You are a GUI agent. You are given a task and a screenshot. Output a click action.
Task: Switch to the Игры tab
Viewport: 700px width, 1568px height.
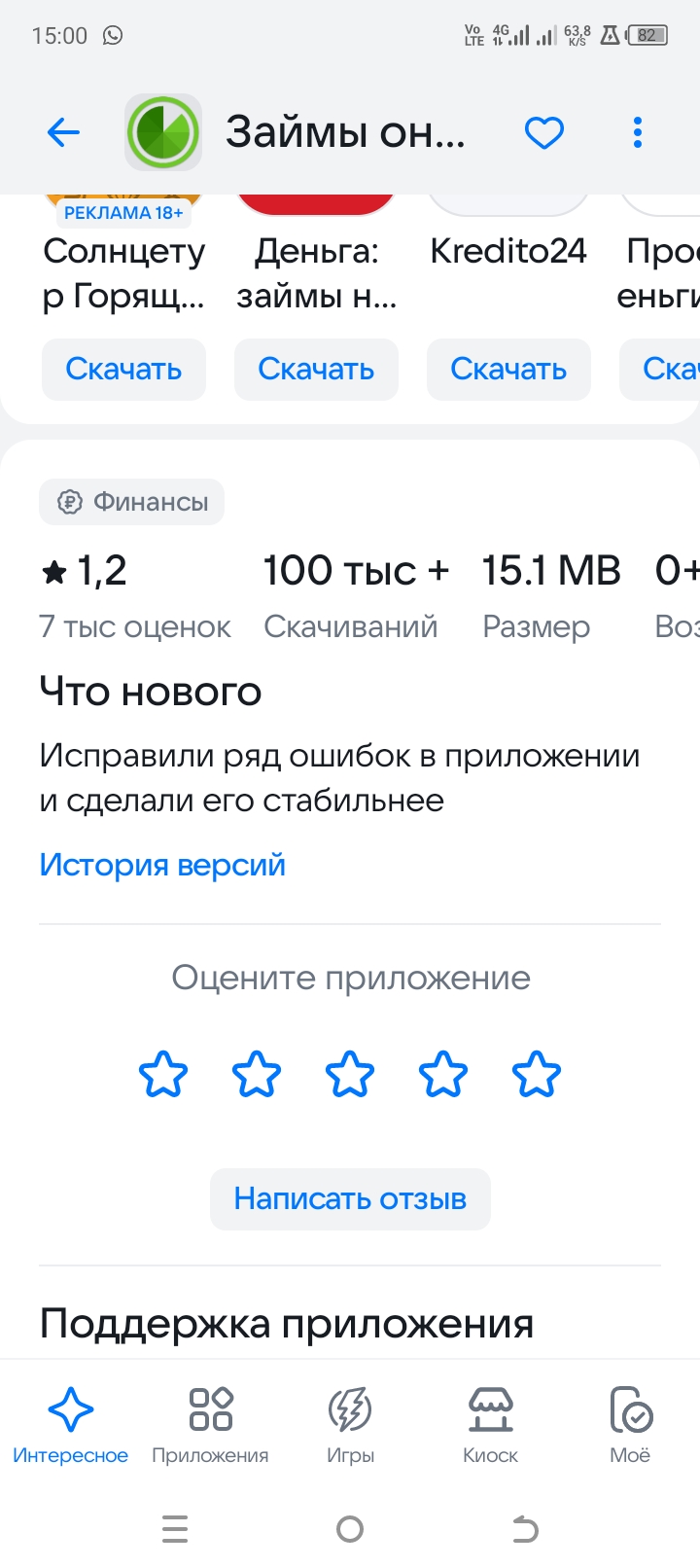tap(350, 1425)
